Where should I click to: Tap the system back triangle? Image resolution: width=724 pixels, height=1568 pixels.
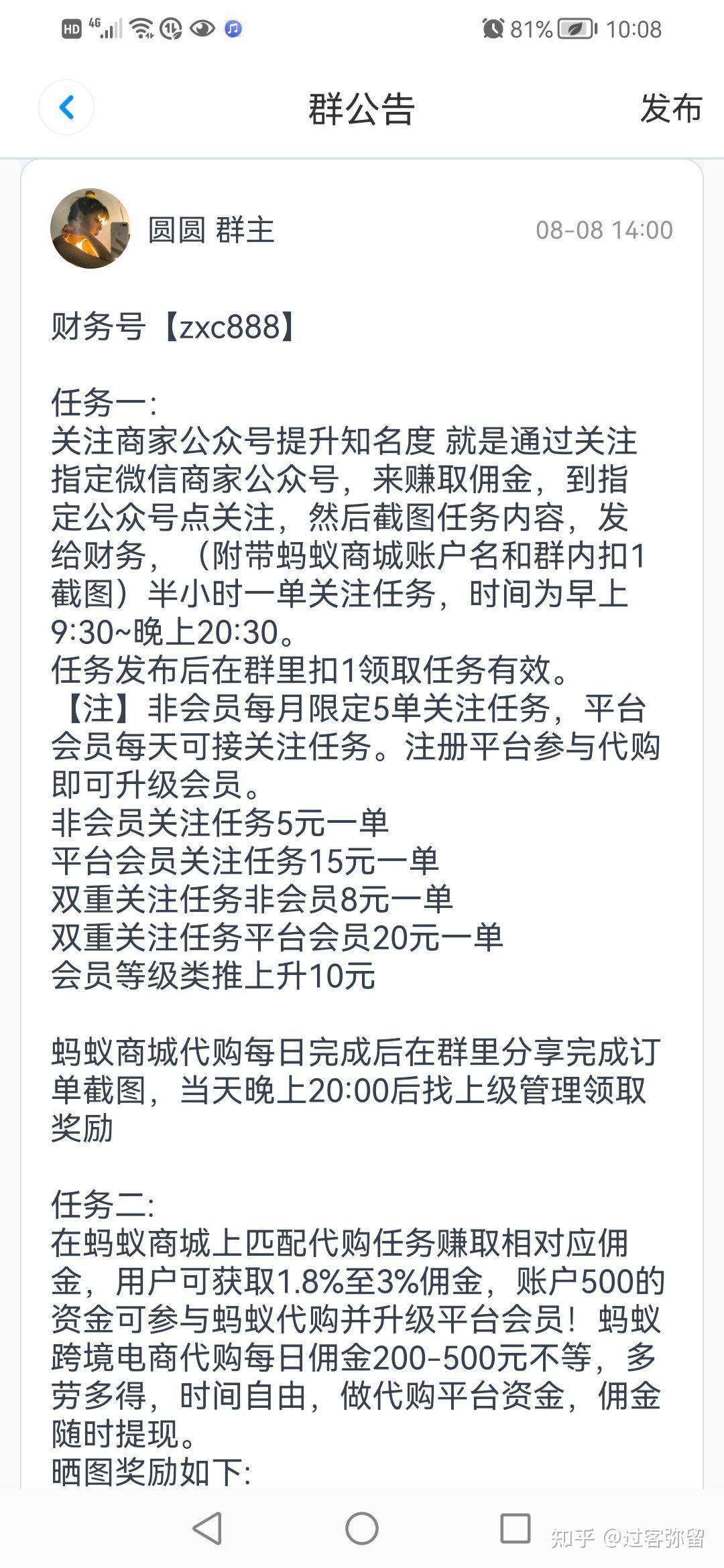point(207,1528)
